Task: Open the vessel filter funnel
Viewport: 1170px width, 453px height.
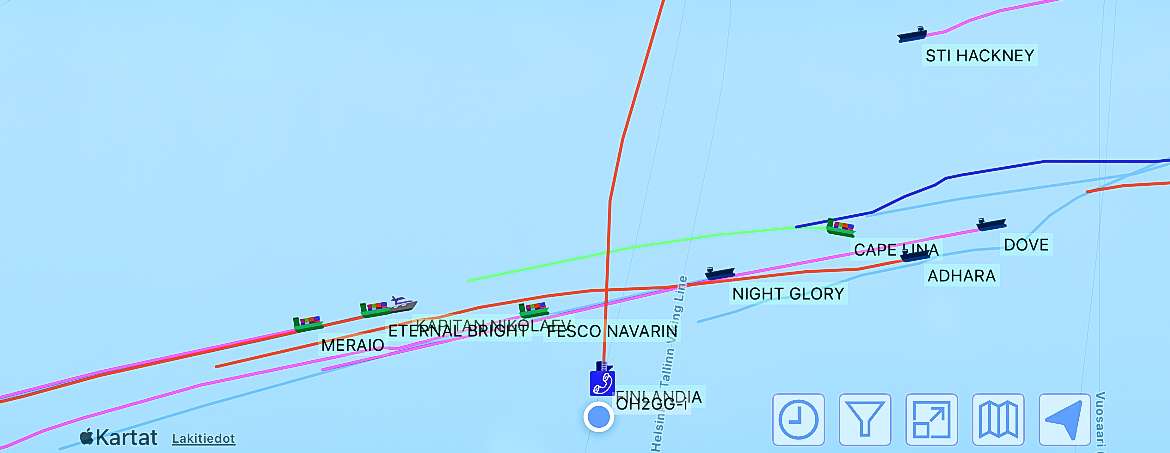Action: [x=865, y=419]
